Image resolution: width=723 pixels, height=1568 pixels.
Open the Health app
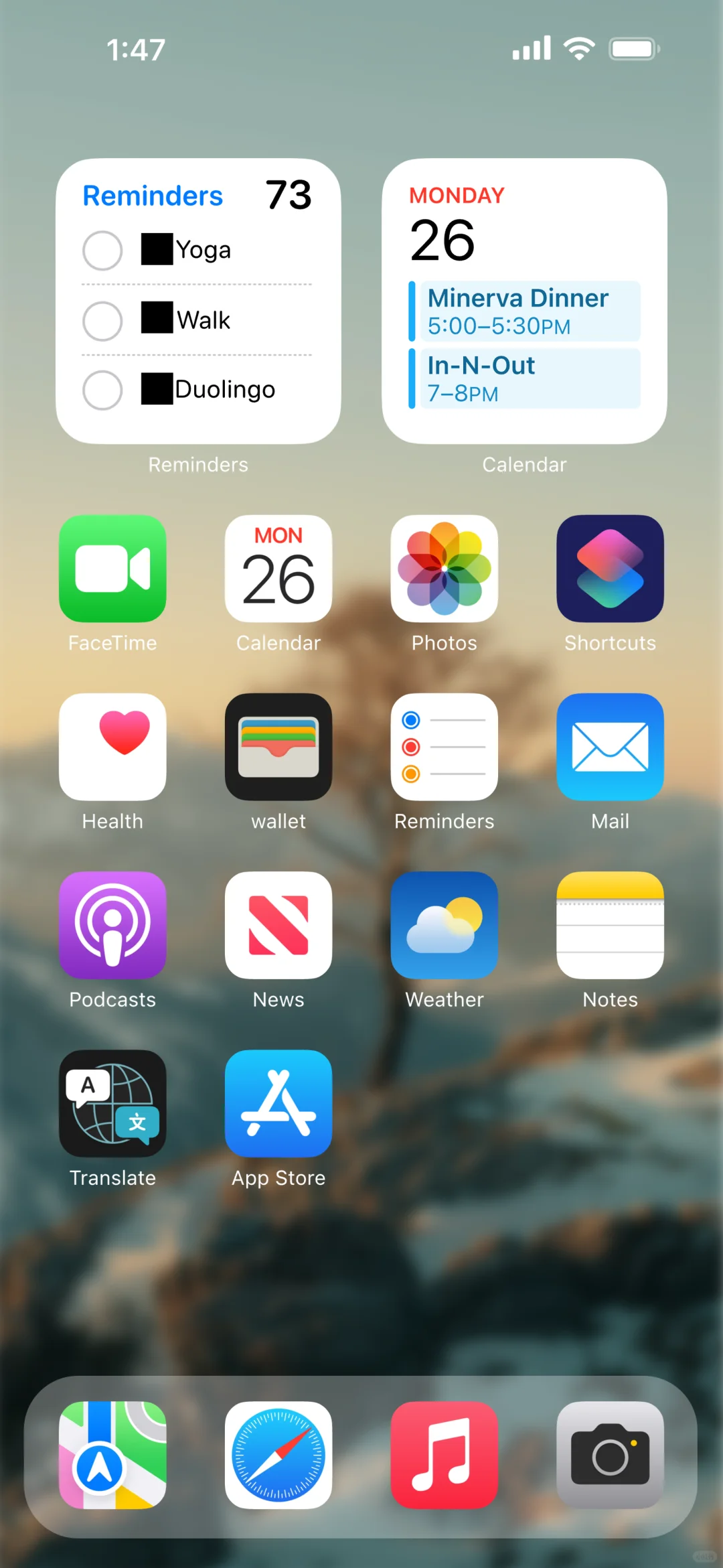coord(112,747)
